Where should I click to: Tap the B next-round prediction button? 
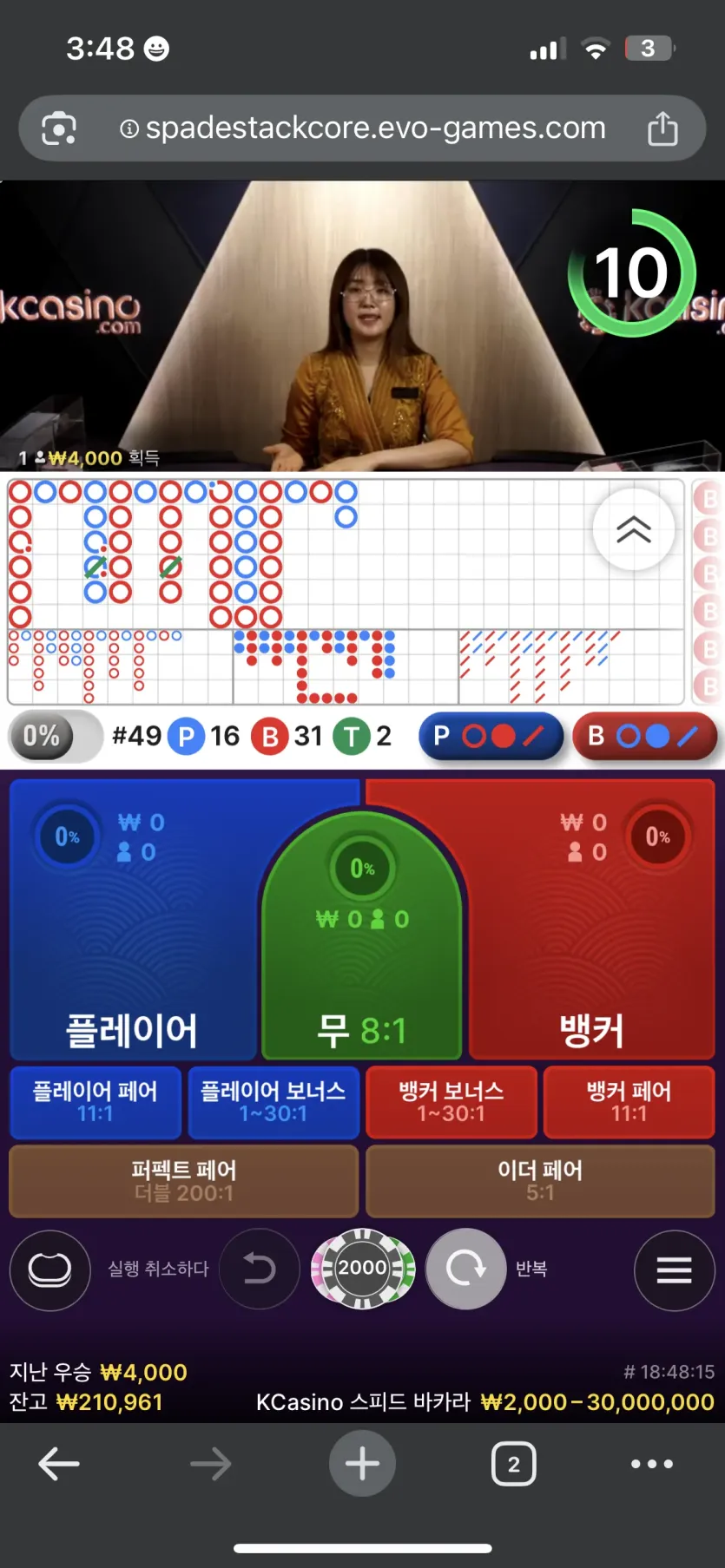[644, 737]
